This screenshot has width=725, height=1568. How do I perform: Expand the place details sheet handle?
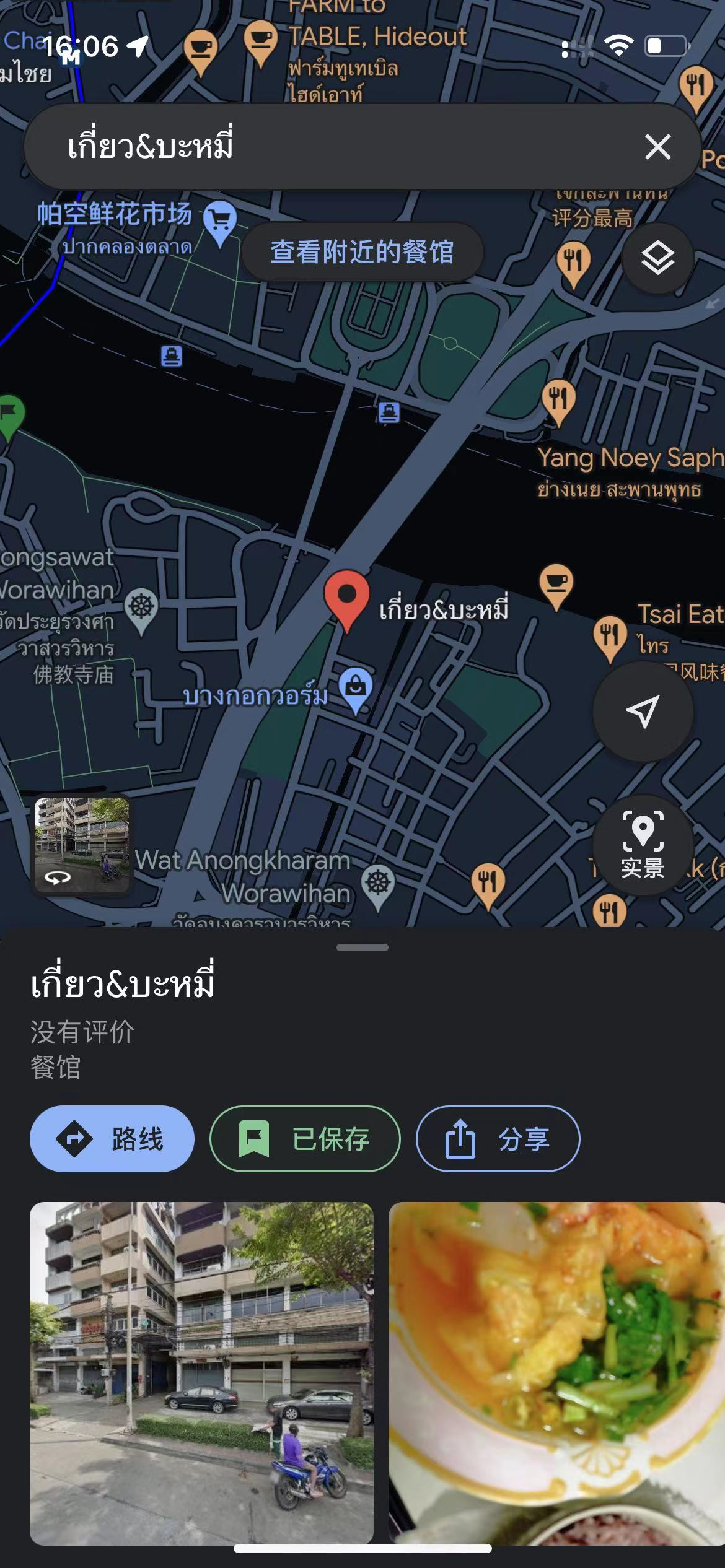point(362,947)
